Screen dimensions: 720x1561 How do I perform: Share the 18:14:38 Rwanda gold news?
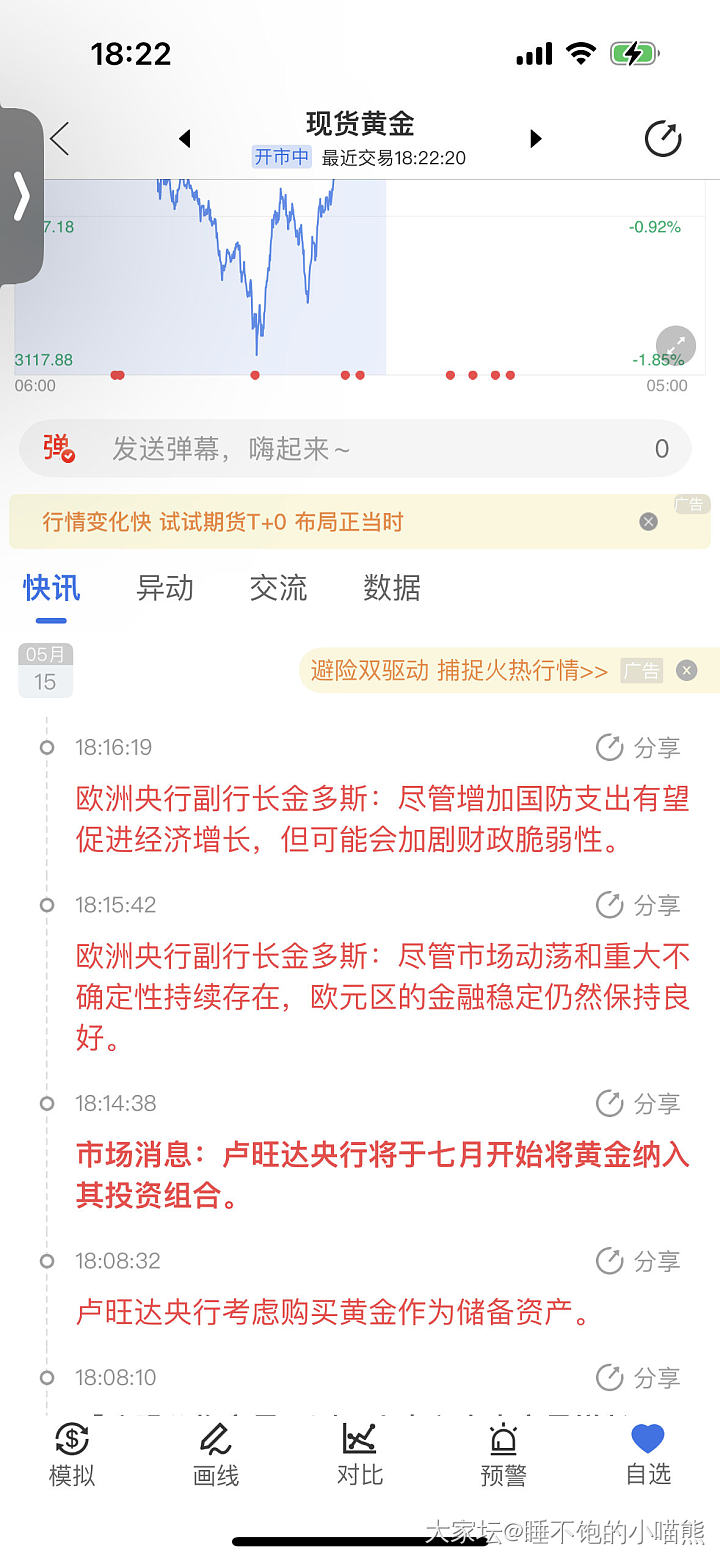(x=638, y=1103)
